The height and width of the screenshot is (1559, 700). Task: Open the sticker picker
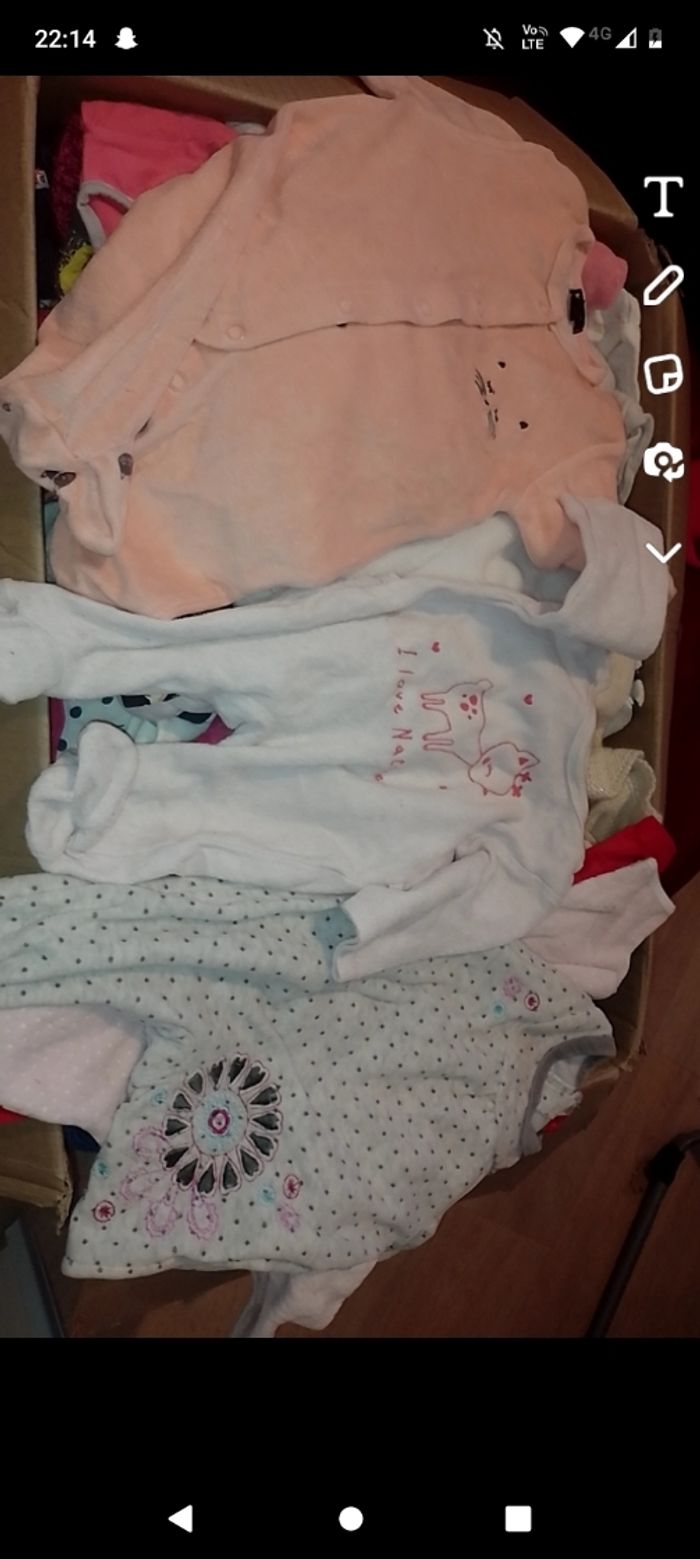tap(663, 374)
